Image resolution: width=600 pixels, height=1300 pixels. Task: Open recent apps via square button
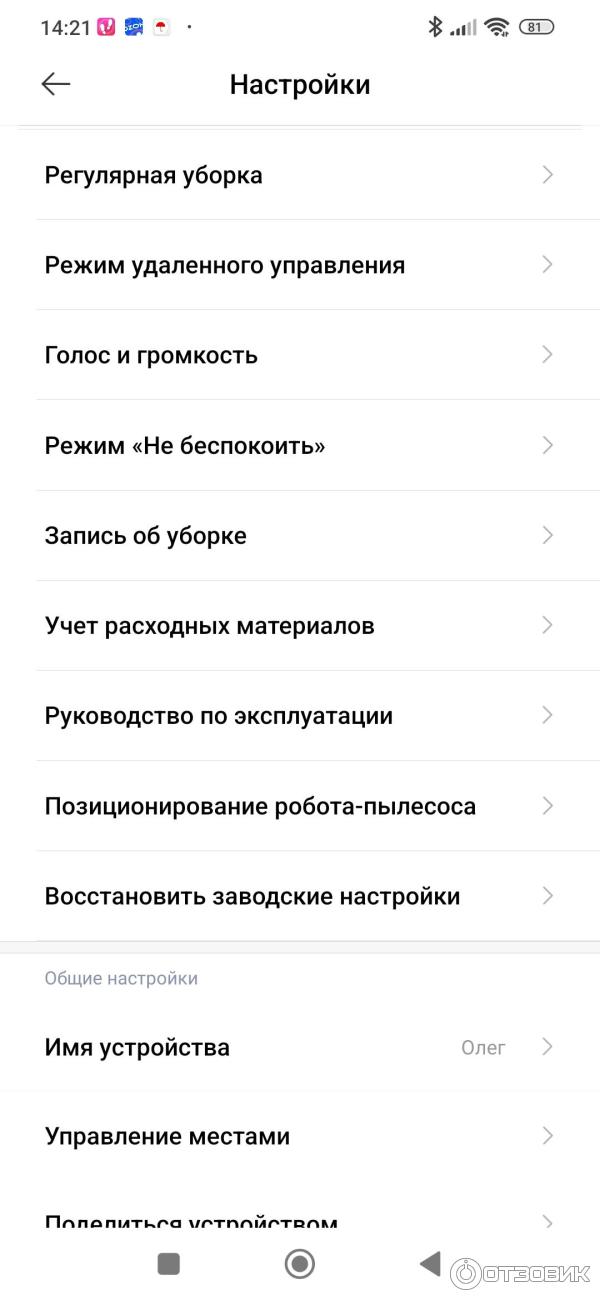pyautogui.click(x=169, y=1264)
